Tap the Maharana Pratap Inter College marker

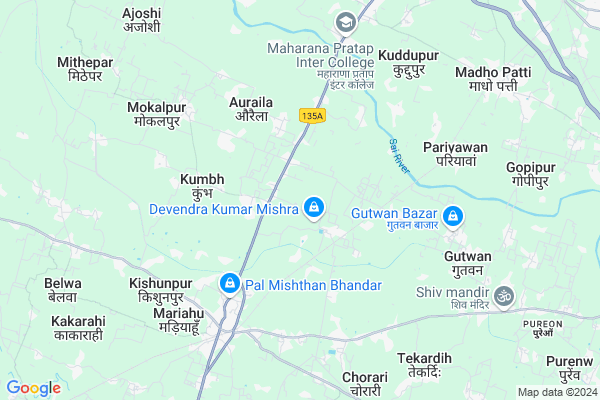(x=345, y=21)
